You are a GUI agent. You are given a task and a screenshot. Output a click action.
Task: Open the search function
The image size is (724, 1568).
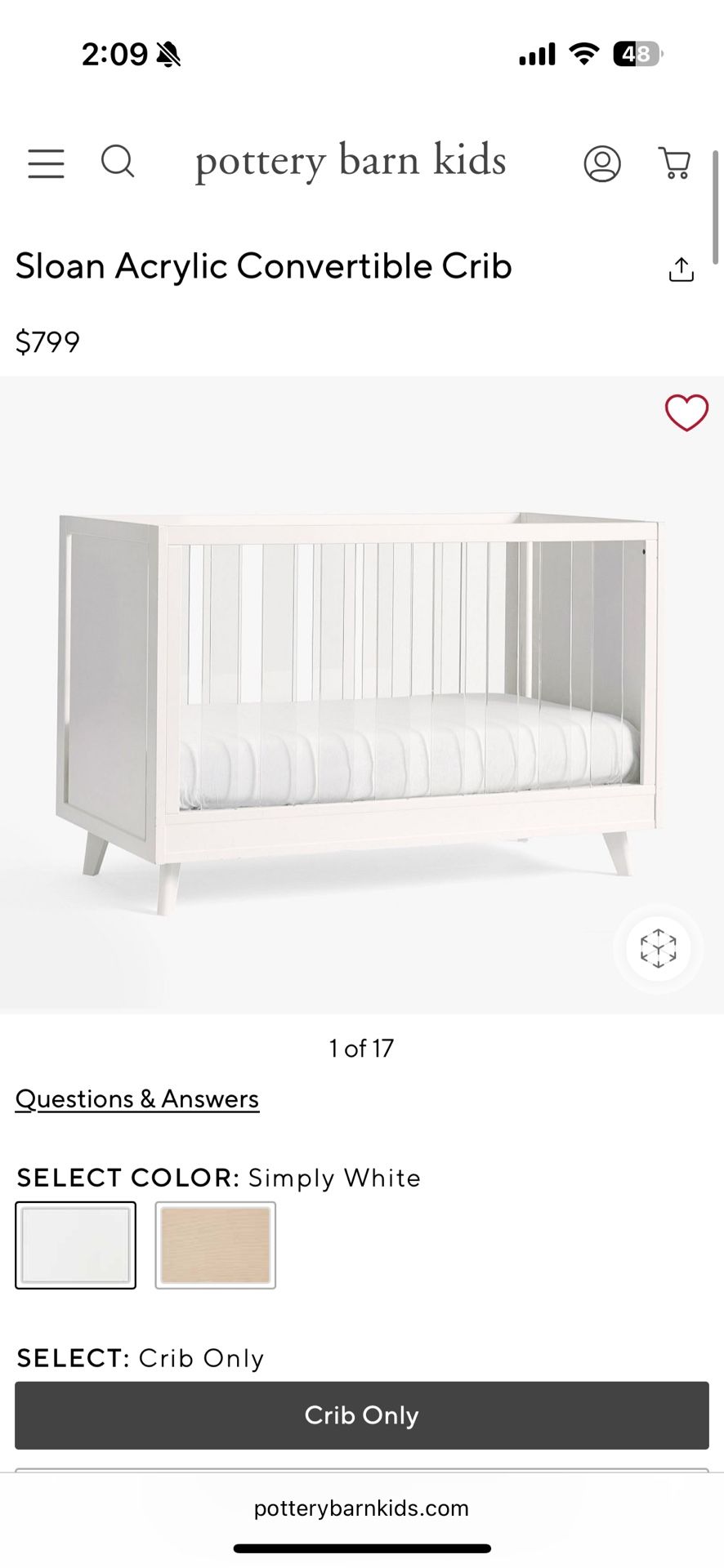[118, 163]
